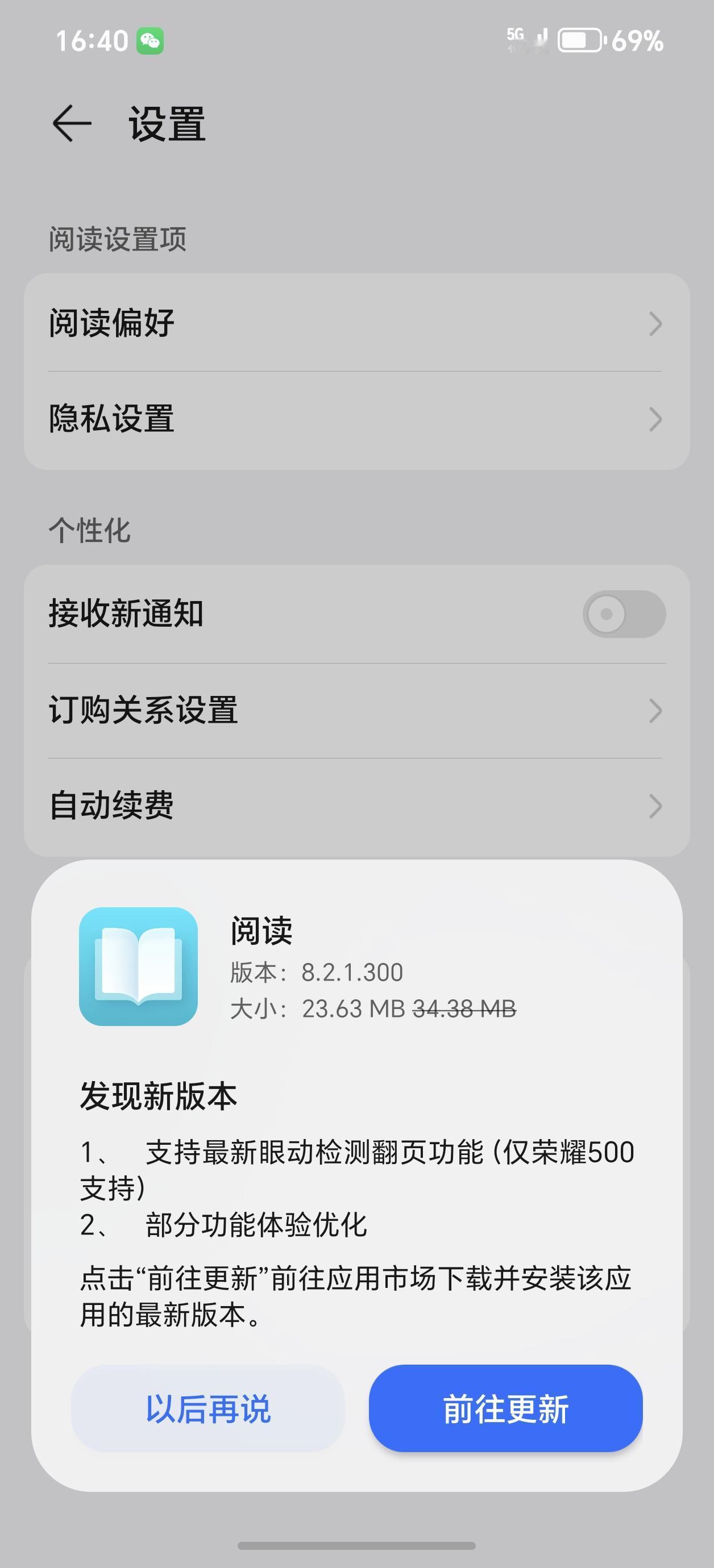
Task: Open 隐私设置 using the right arrow
Action: tap(656, 419)
